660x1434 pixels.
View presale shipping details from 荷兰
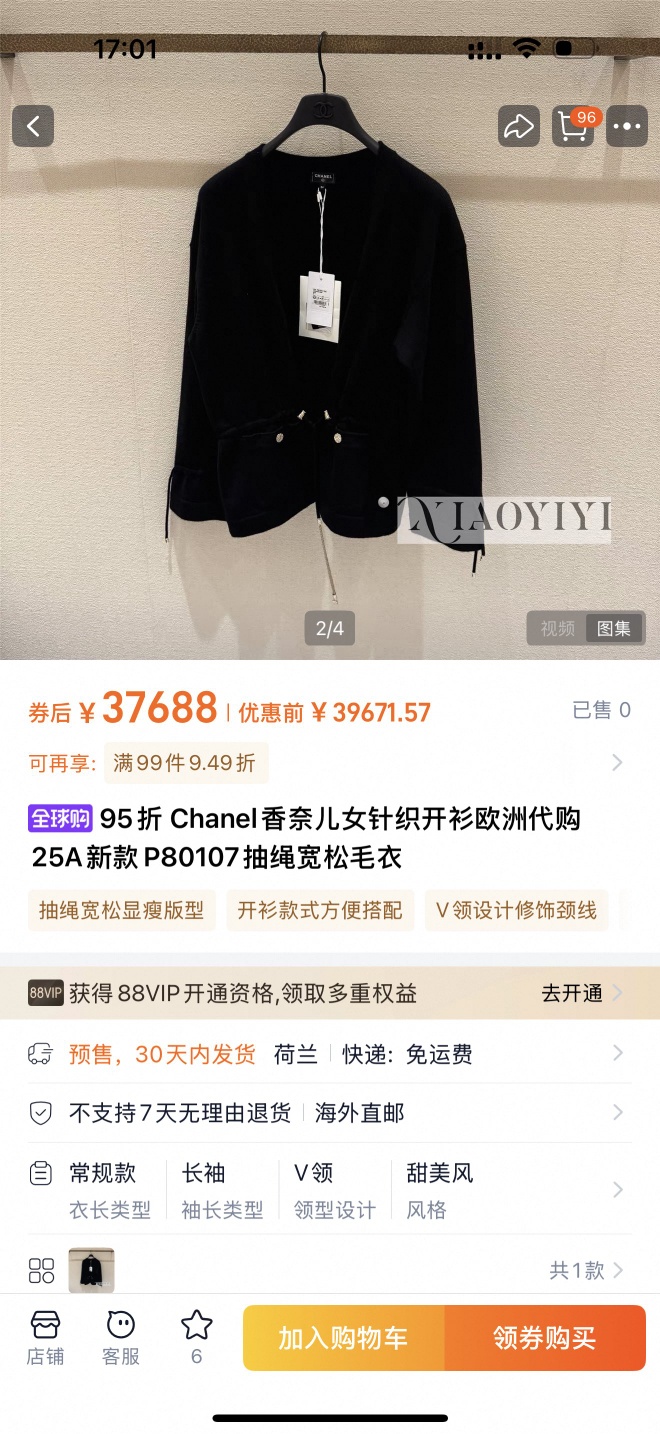coord(330,1054)
